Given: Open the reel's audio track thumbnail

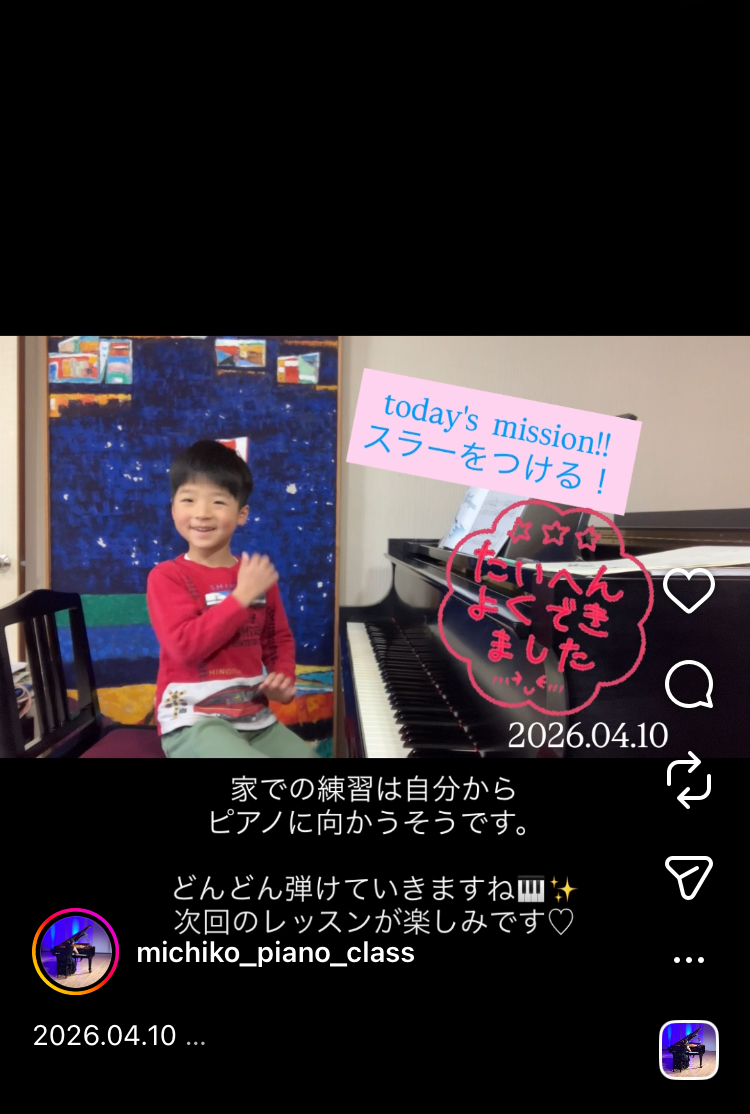Looking at the screenshot, I should [x=689, y=1050].
